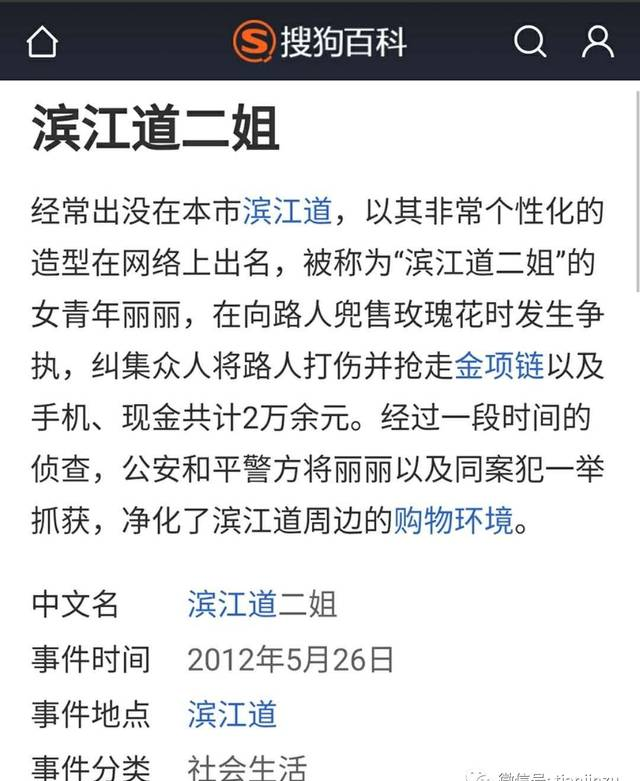Screen dimensions: 640x781
Task: Open the 金项链 link
Action: click(x=499, y=366)
